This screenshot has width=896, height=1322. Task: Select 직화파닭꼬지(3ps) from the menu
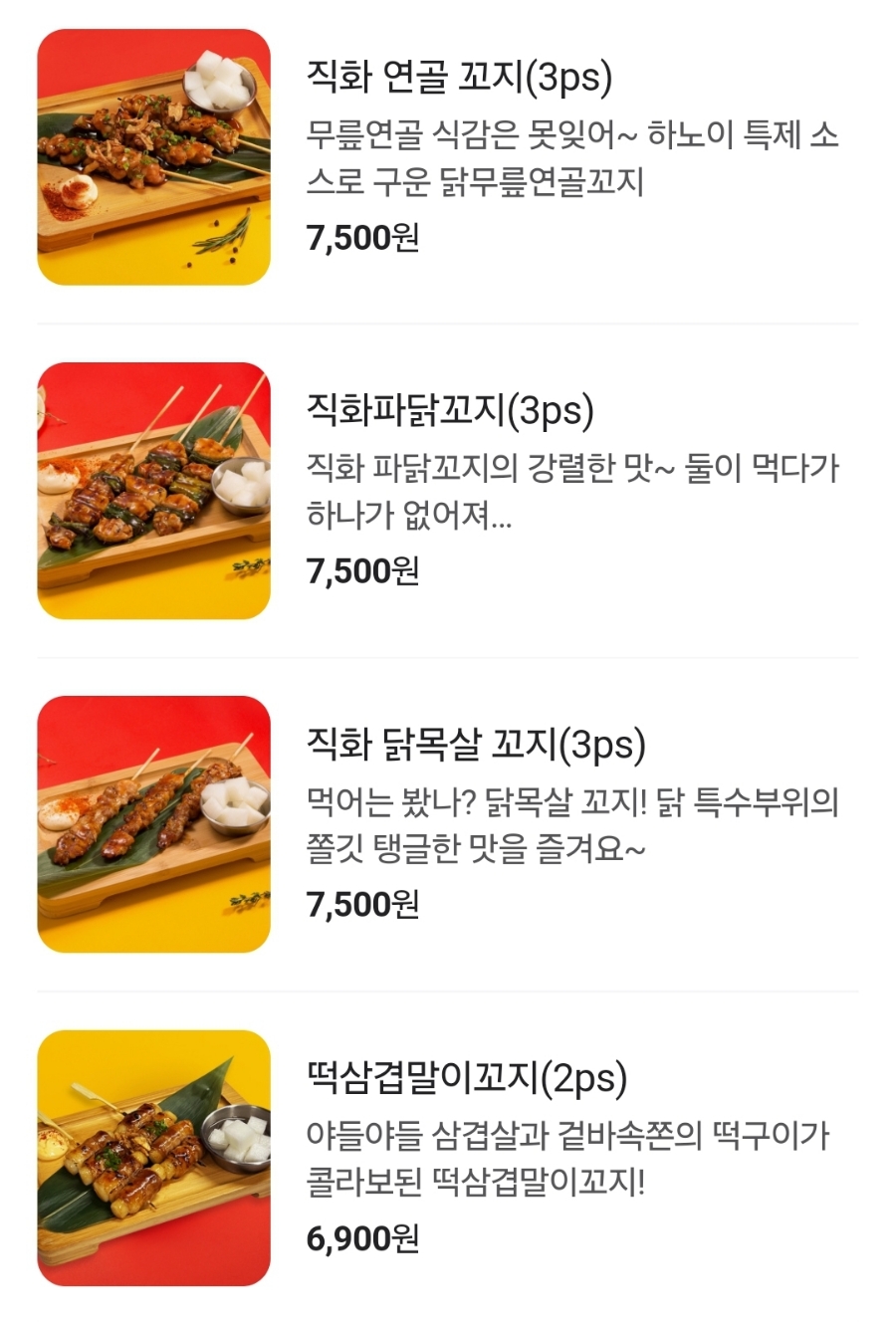tap(450, 411)
